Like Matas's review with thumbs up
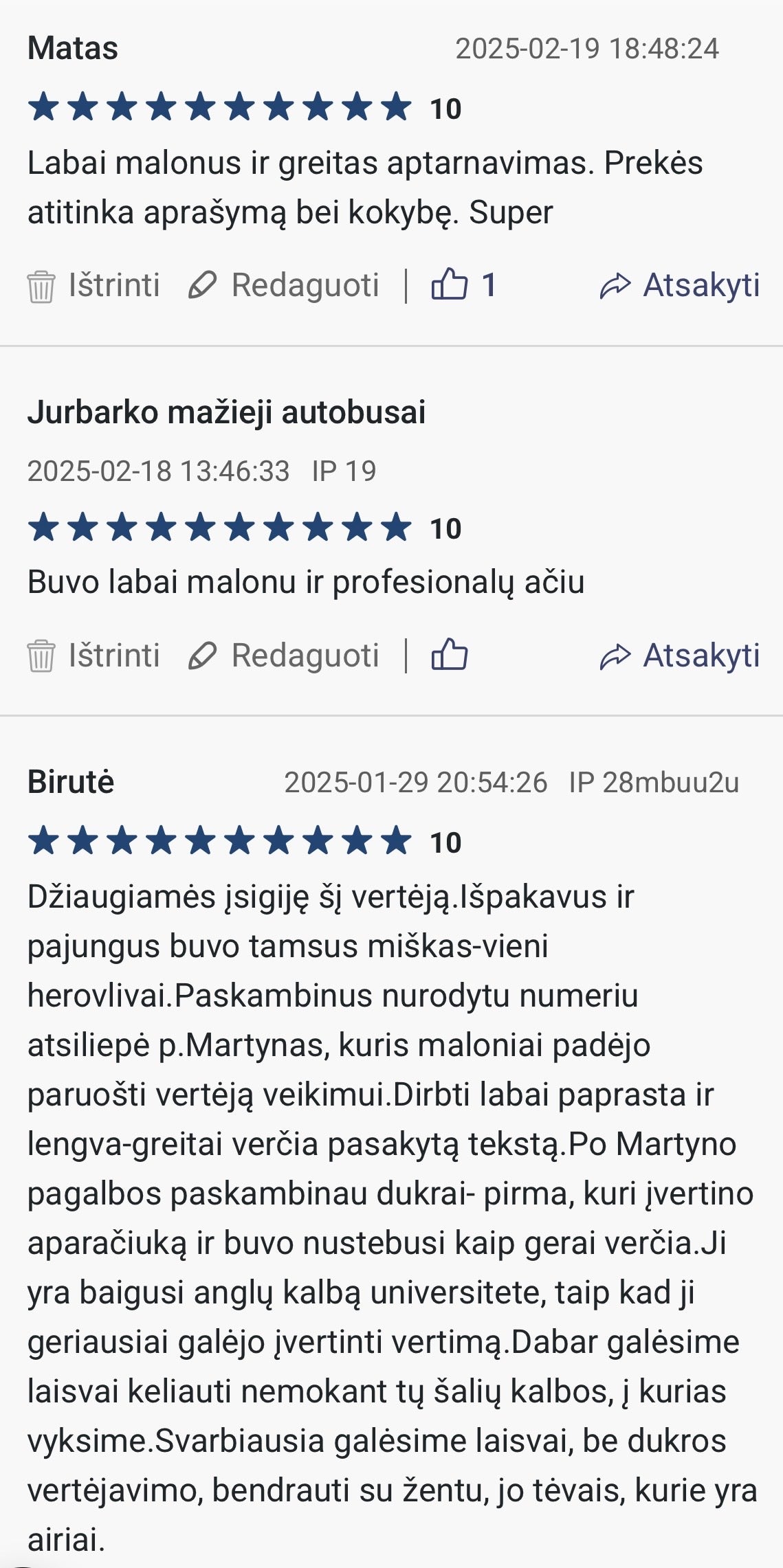 (x=450, y=284)
